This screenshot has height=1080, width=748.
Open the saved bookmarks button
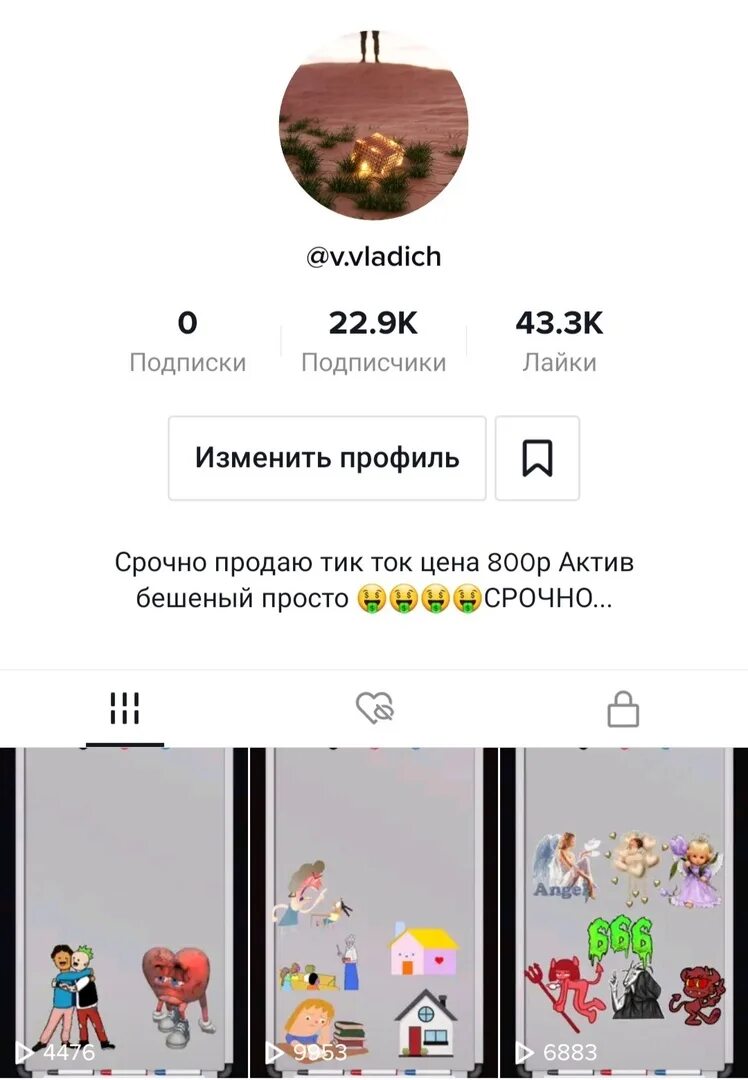point(537,458)
